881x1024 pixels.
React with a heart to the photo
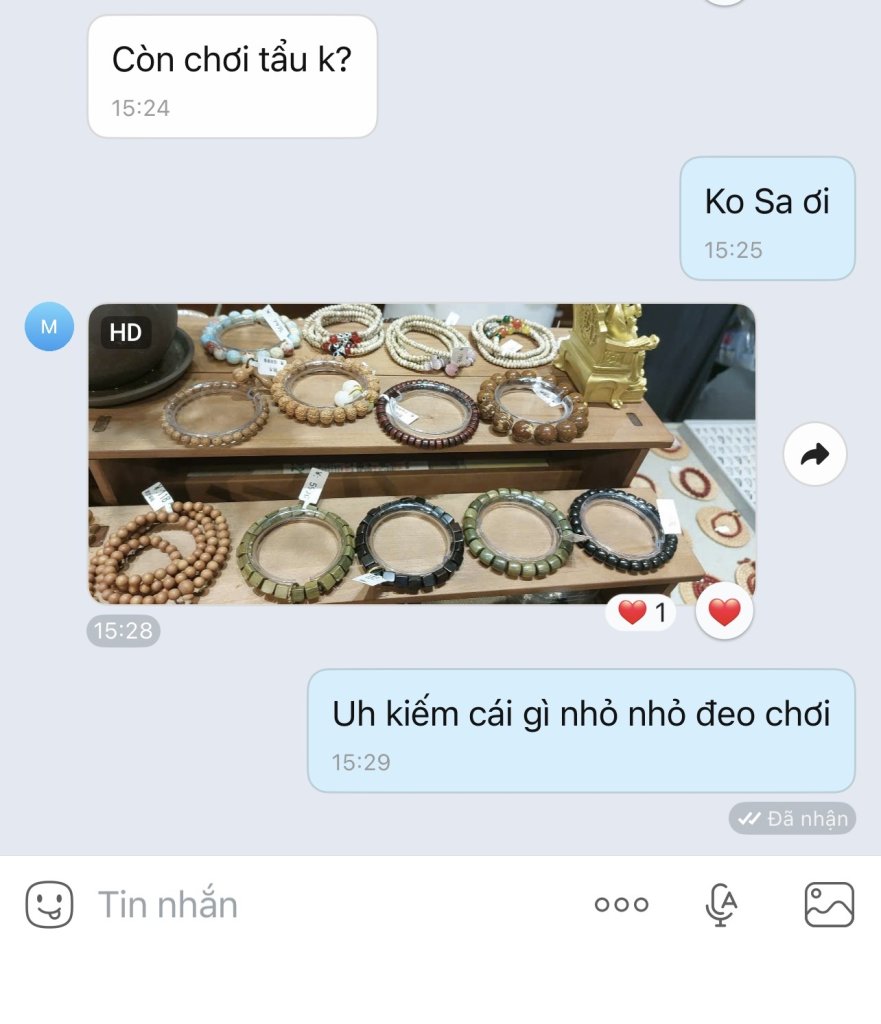tap(724, 611)
